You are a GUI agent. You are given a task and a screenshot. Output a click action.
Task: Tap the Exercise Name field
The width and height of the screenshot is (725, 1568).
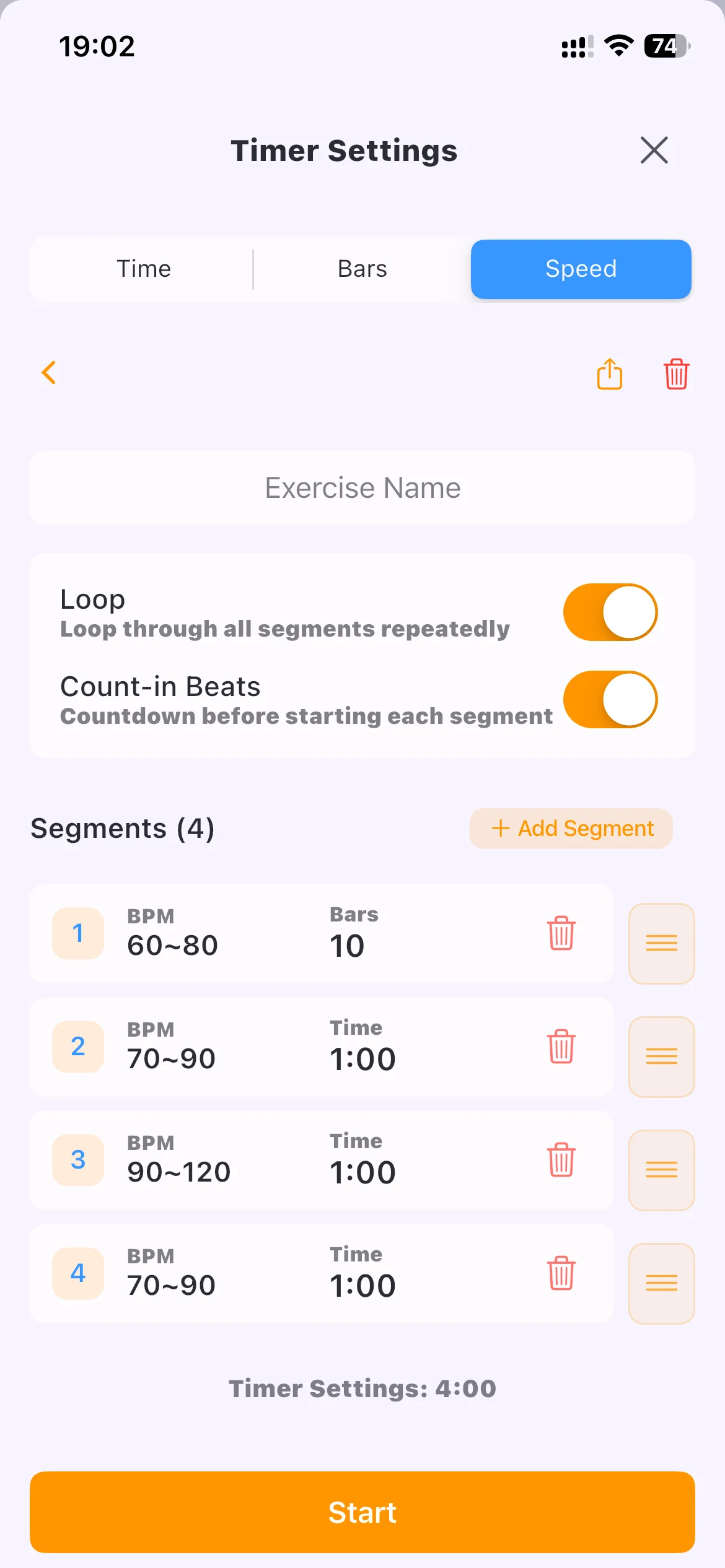362,488
